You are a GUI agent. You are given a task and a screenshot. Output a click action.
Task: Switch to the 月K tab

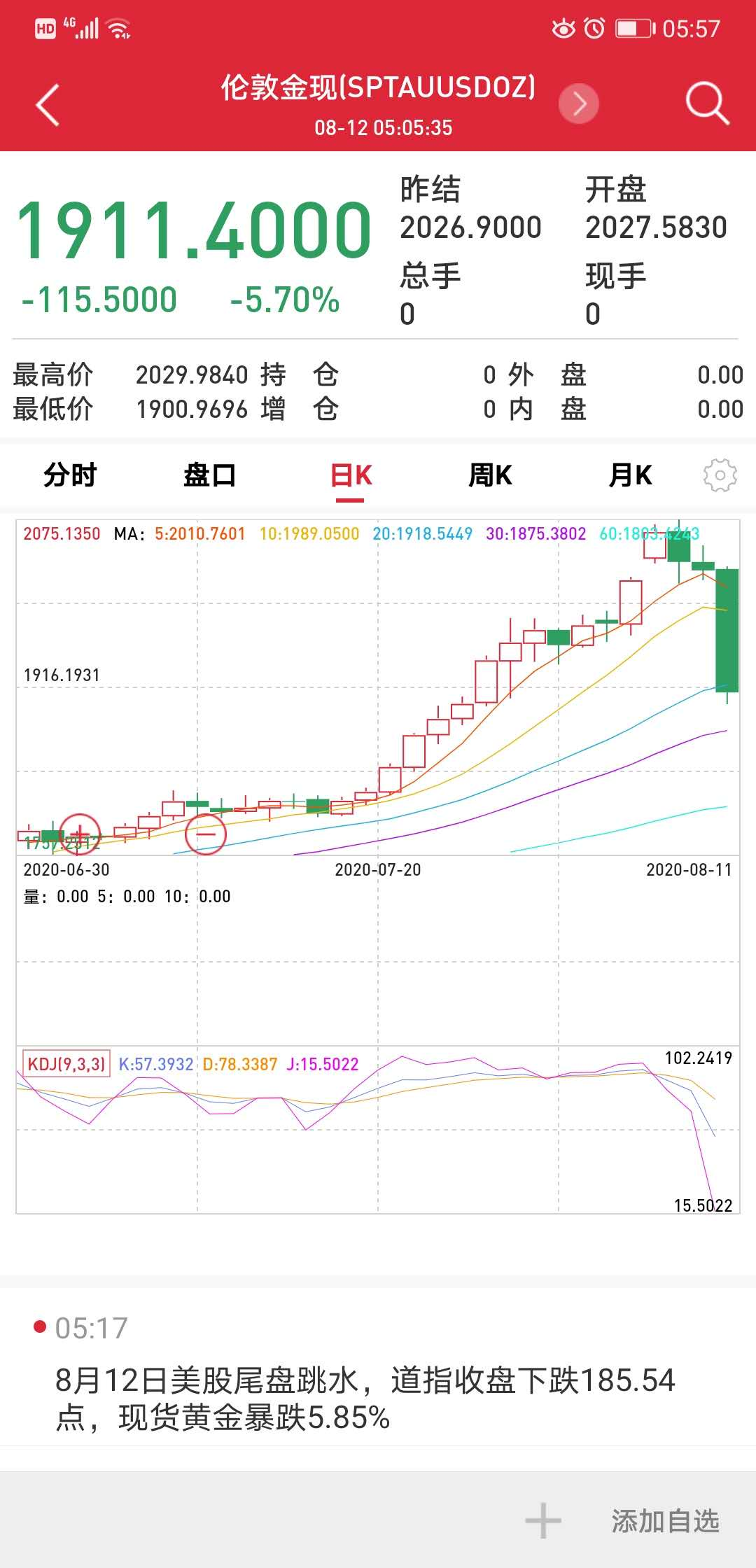630,476
